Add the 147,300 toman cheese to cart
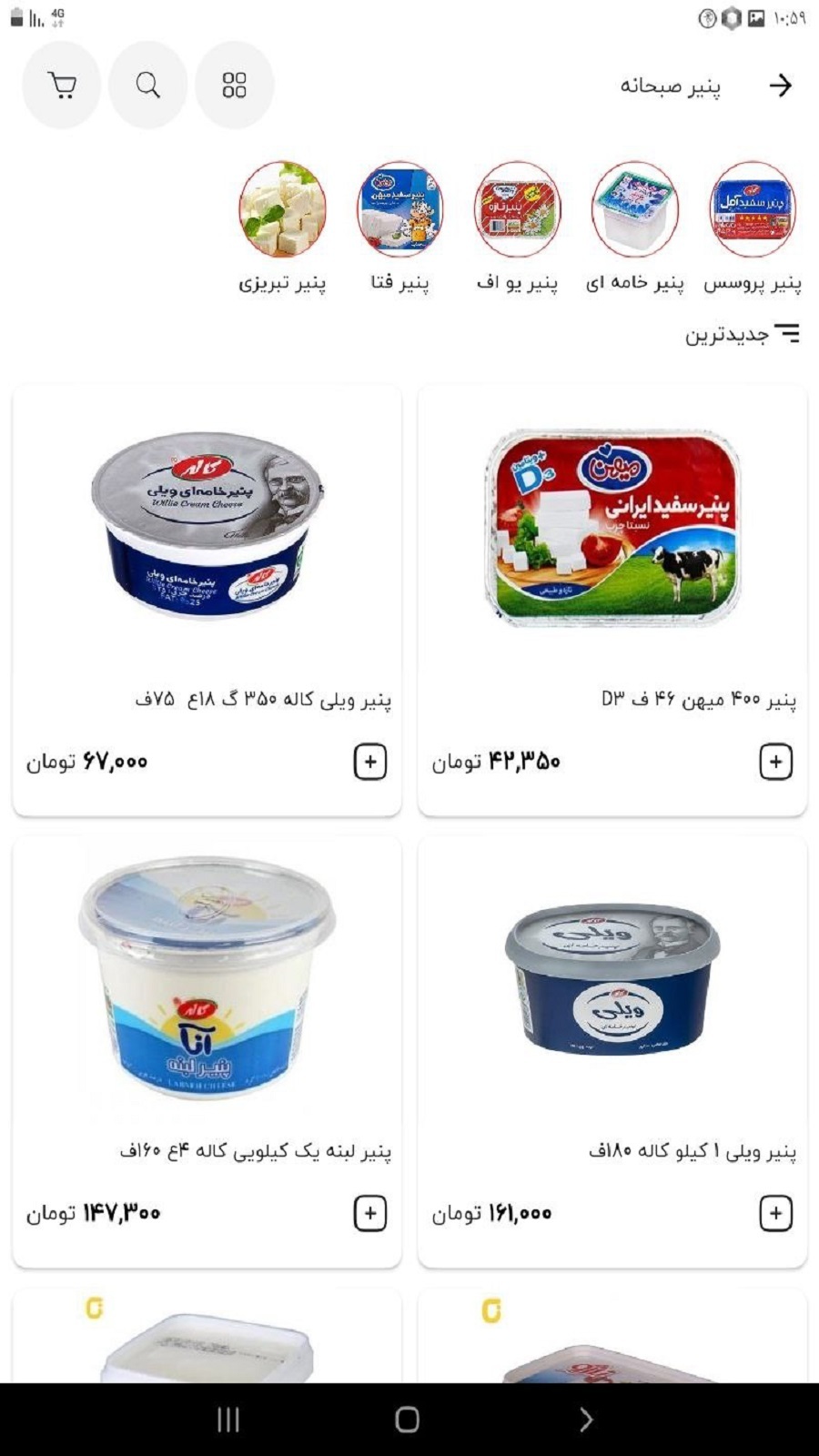This screenshot has width=819, height=1456. pos(369,1213)
